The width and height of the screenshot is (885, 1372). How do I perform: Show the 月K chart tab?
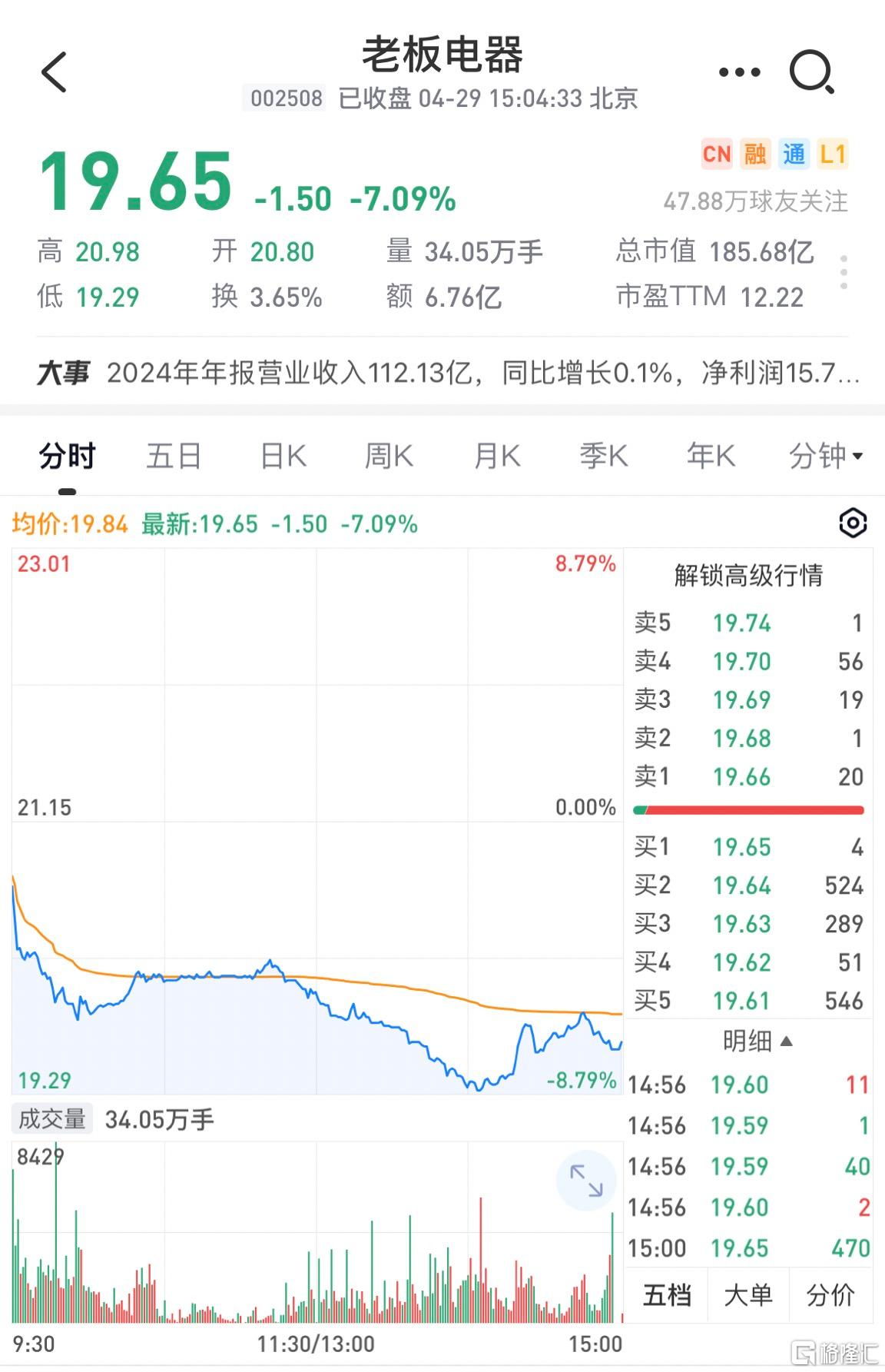(x=497, y=456)
